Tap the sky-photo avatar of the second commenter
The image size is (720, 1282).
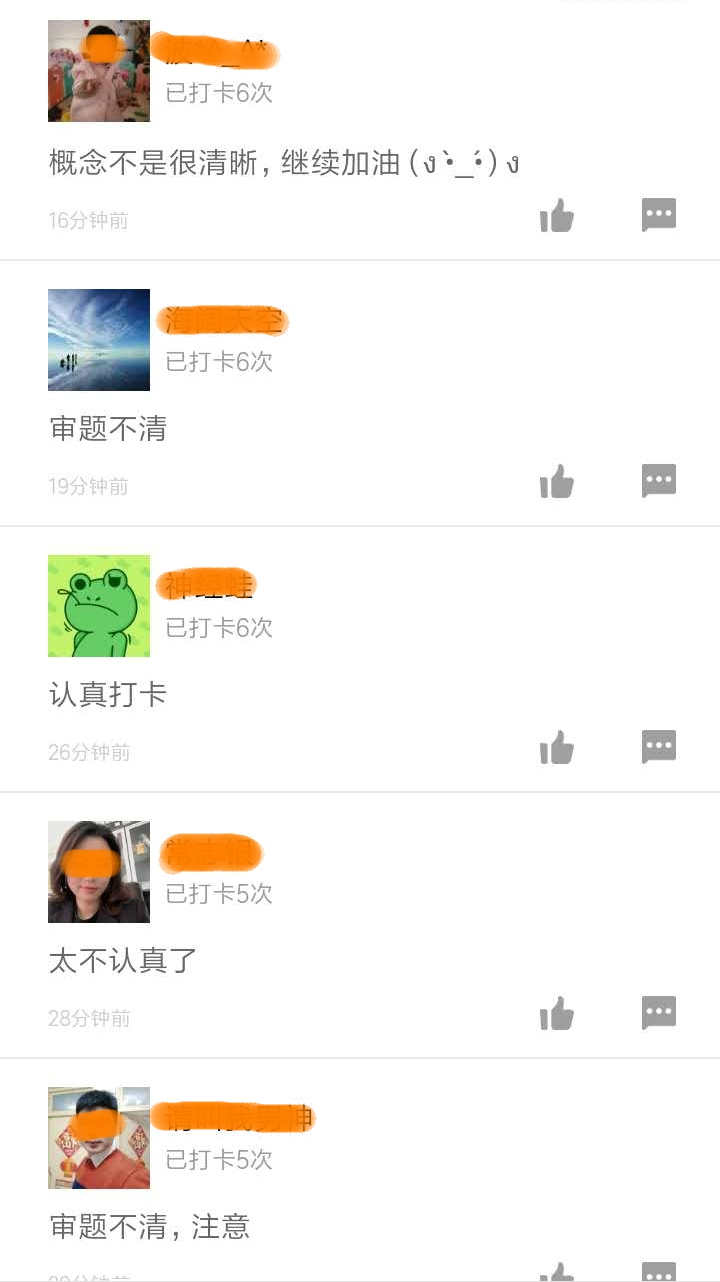coord(98,339)
